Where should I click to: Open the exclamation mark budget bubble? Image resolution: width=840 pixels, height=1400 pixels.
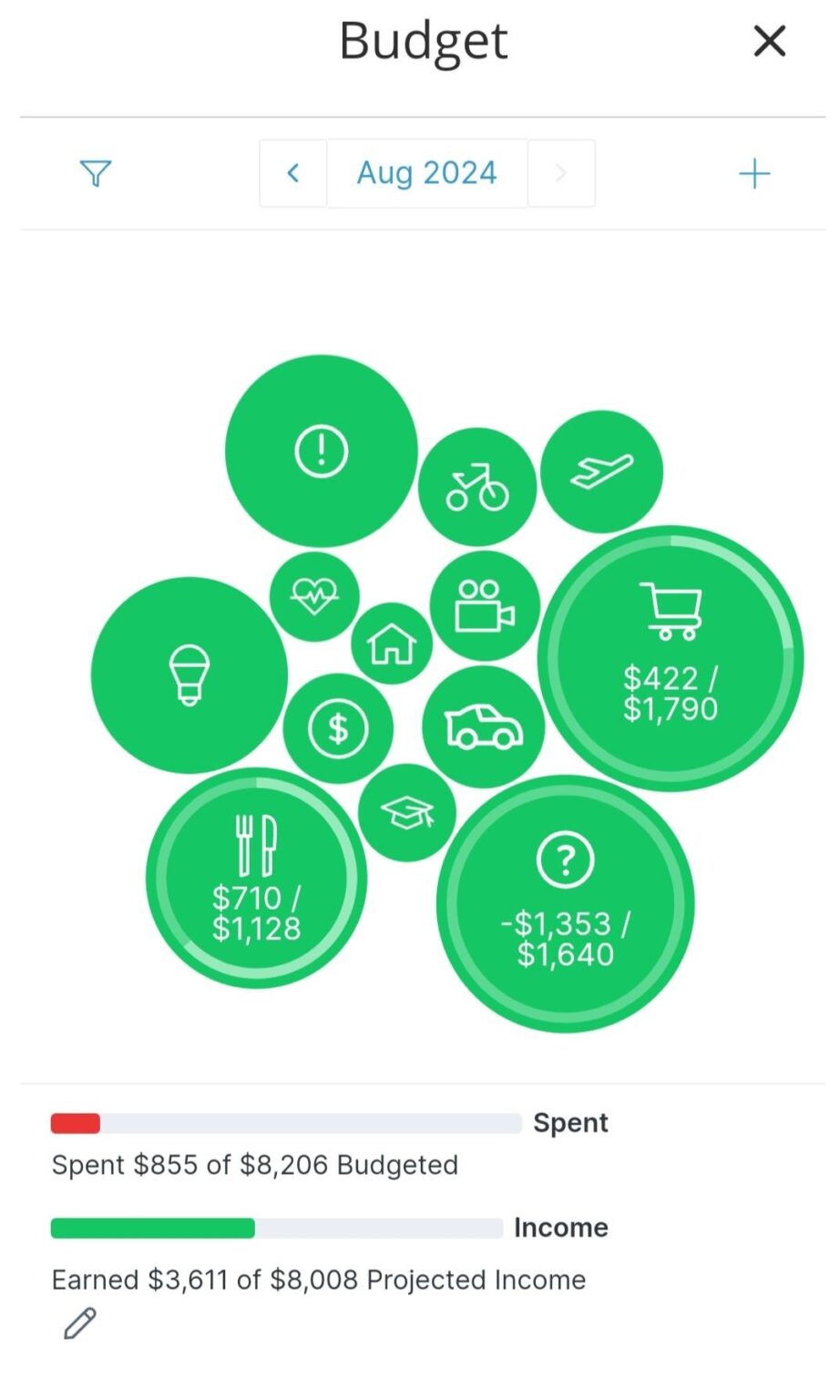(322, 451)
